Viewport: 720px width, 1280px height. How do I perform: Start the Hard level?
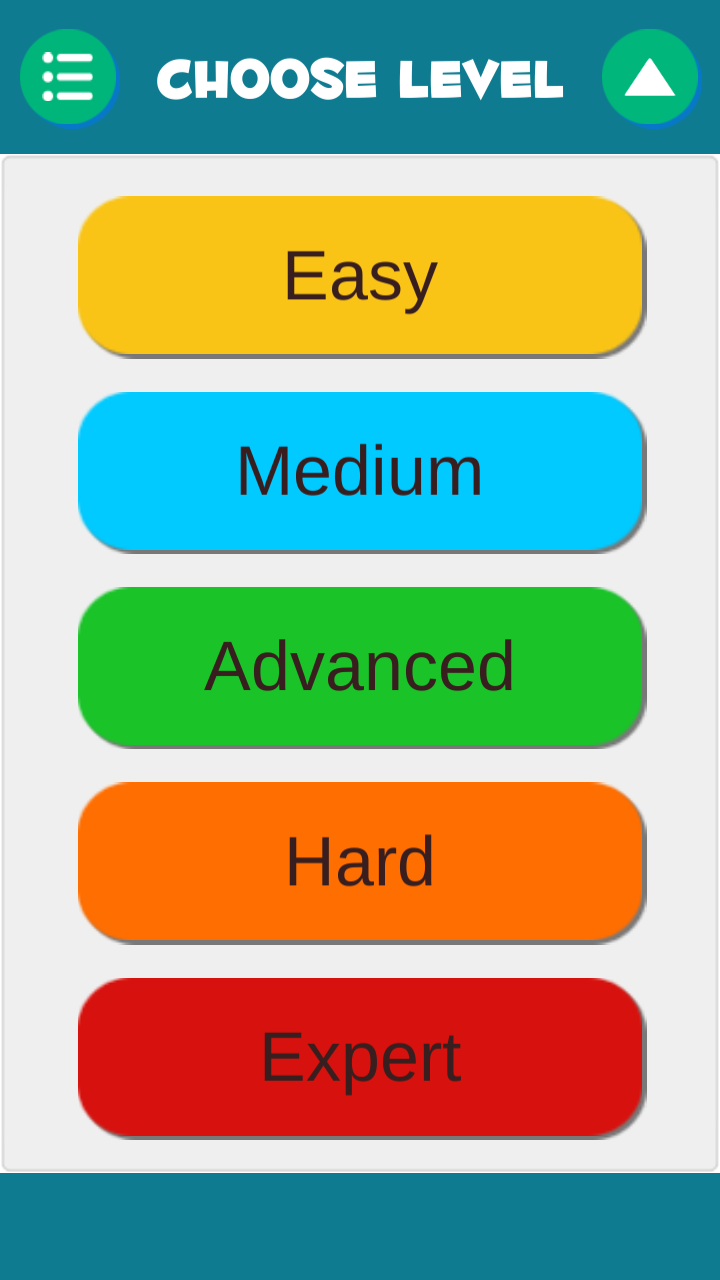[360, 861]
